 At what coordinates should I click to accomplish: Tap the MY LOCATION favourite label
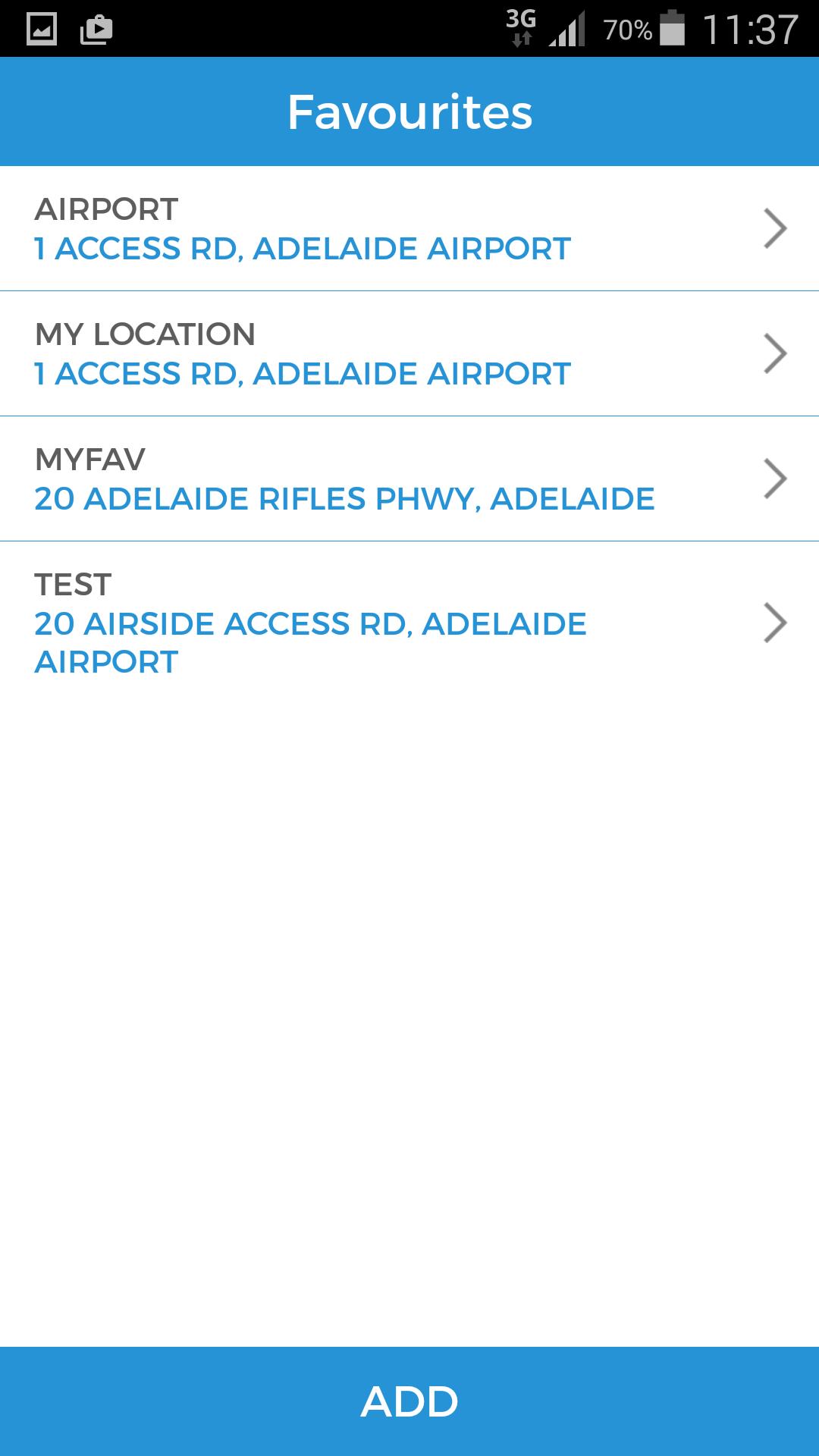coord(146,332)
